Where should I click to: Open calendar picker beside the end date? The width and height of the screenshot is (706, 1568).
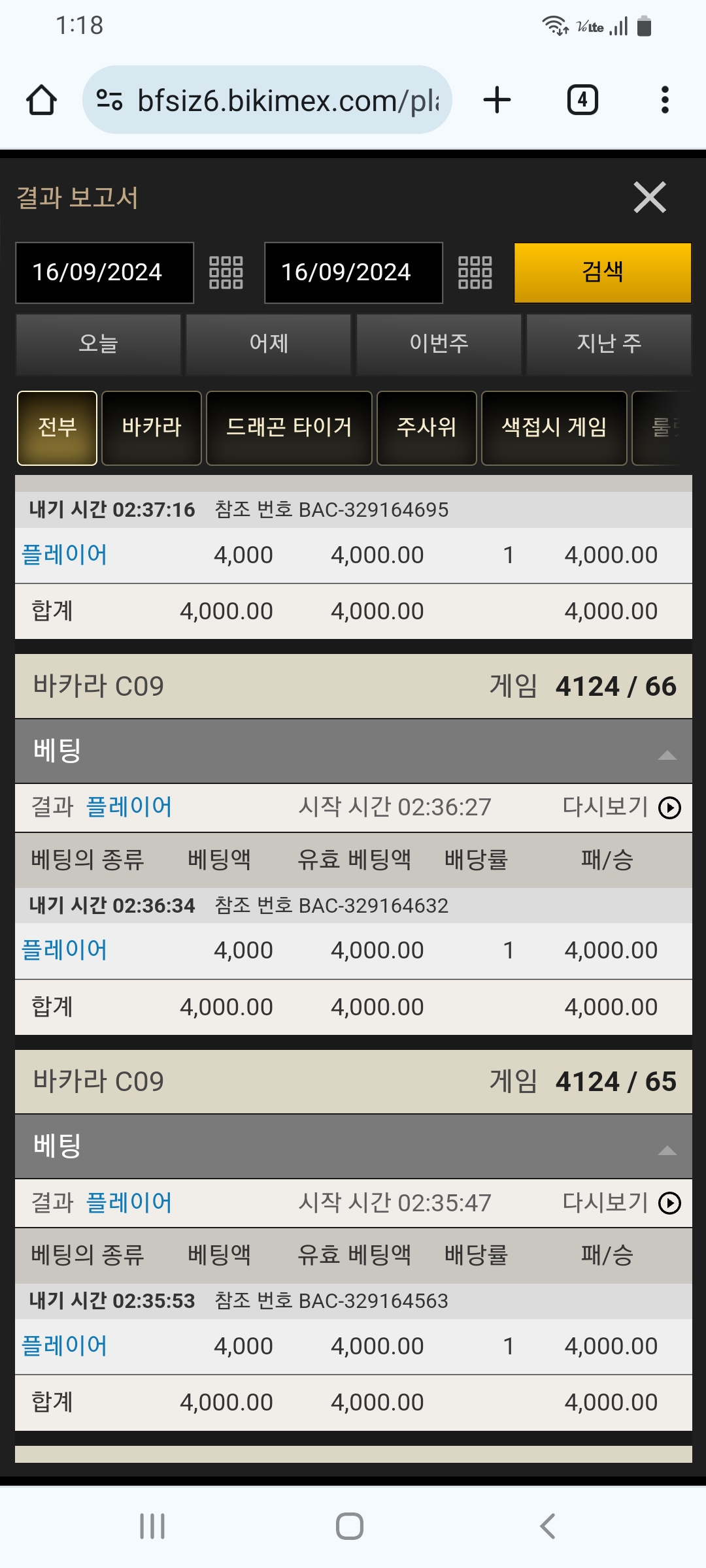pyautogui.click(x=475, y=272)
